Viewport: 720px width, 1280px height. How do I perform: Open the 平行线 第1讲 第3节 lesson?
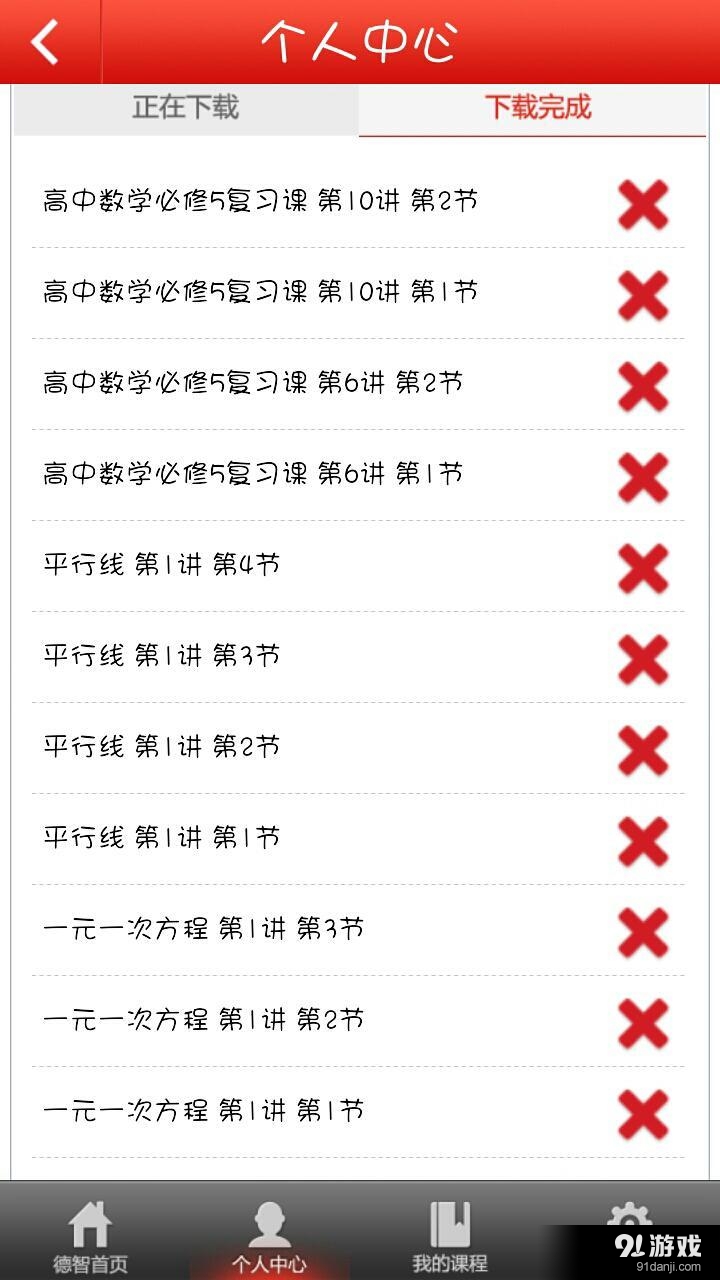point(163,656)
